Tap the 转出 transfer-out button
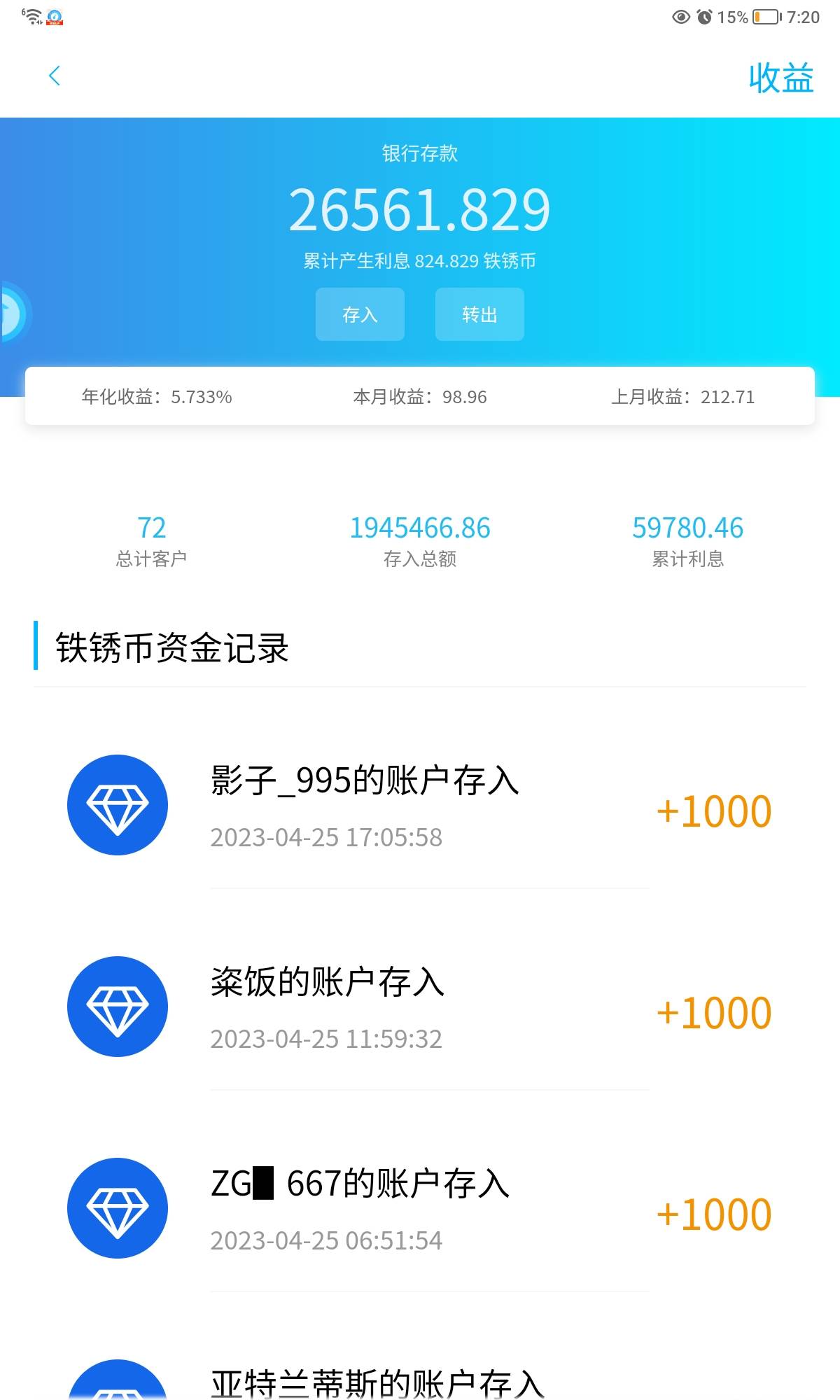Viewport: 840px width, 1400px height. pos(479,314)
